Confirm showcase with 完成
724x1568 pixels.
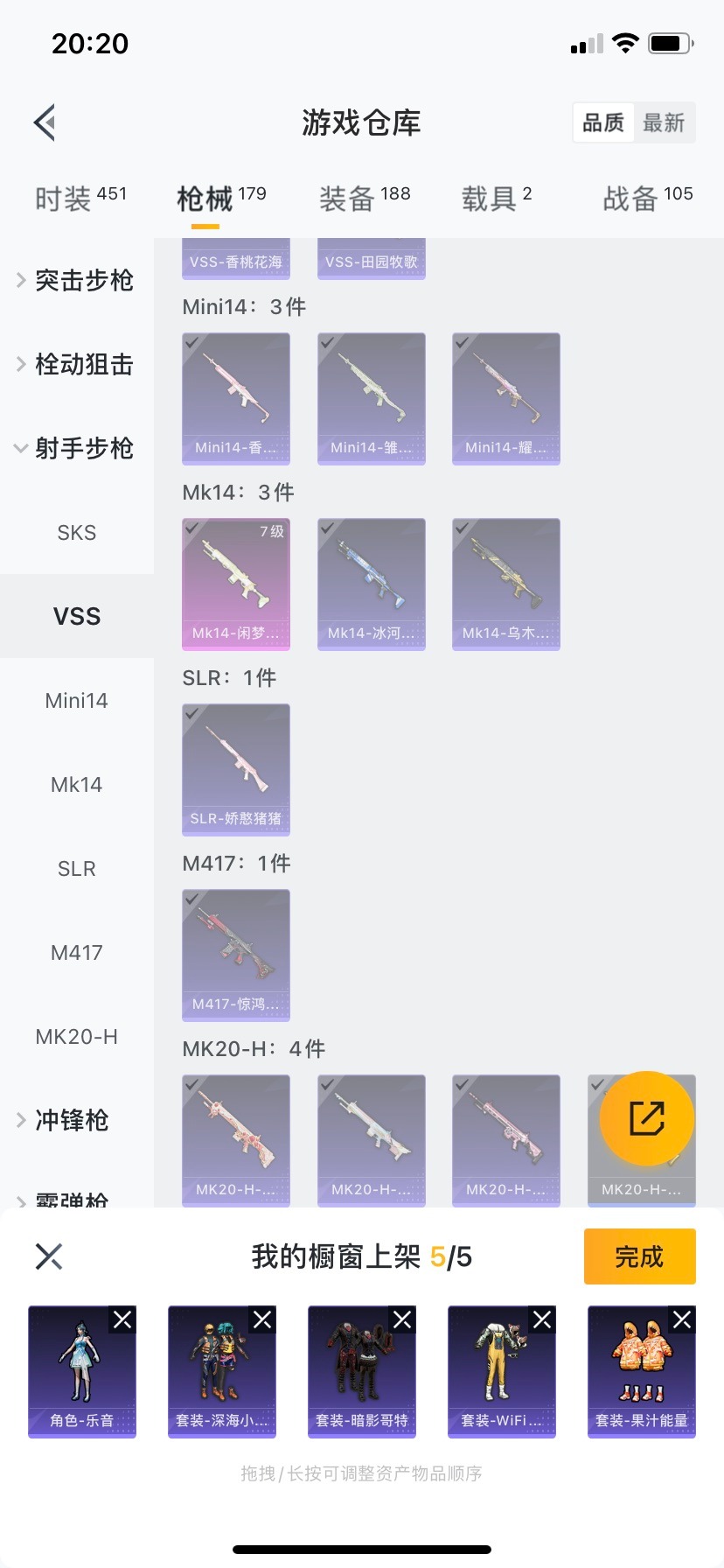click(639, 1256)
